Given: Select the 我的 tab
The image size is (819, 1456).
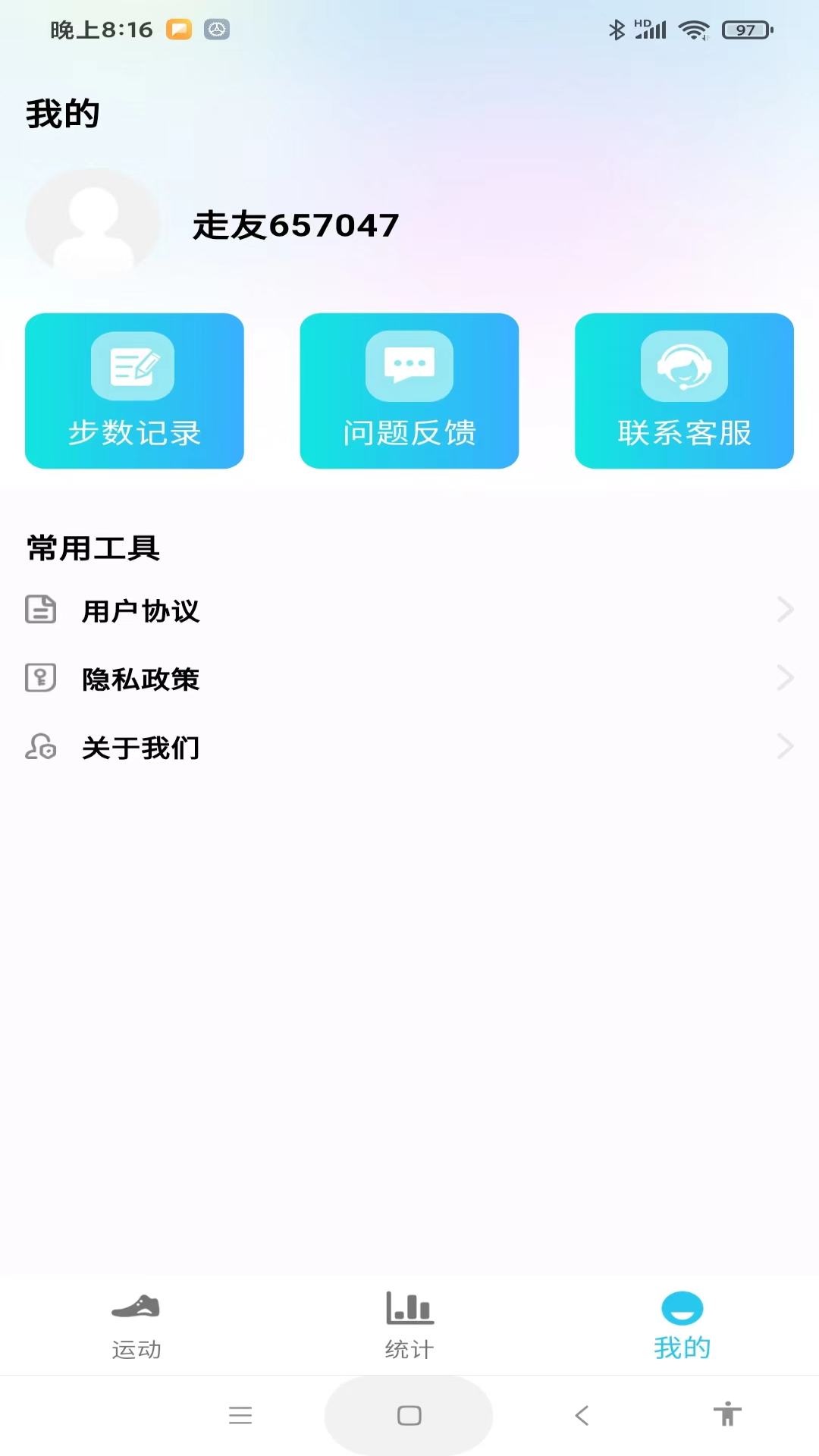Looking at the screenshot, I should pyautogui.click(x=682, y=1326).
